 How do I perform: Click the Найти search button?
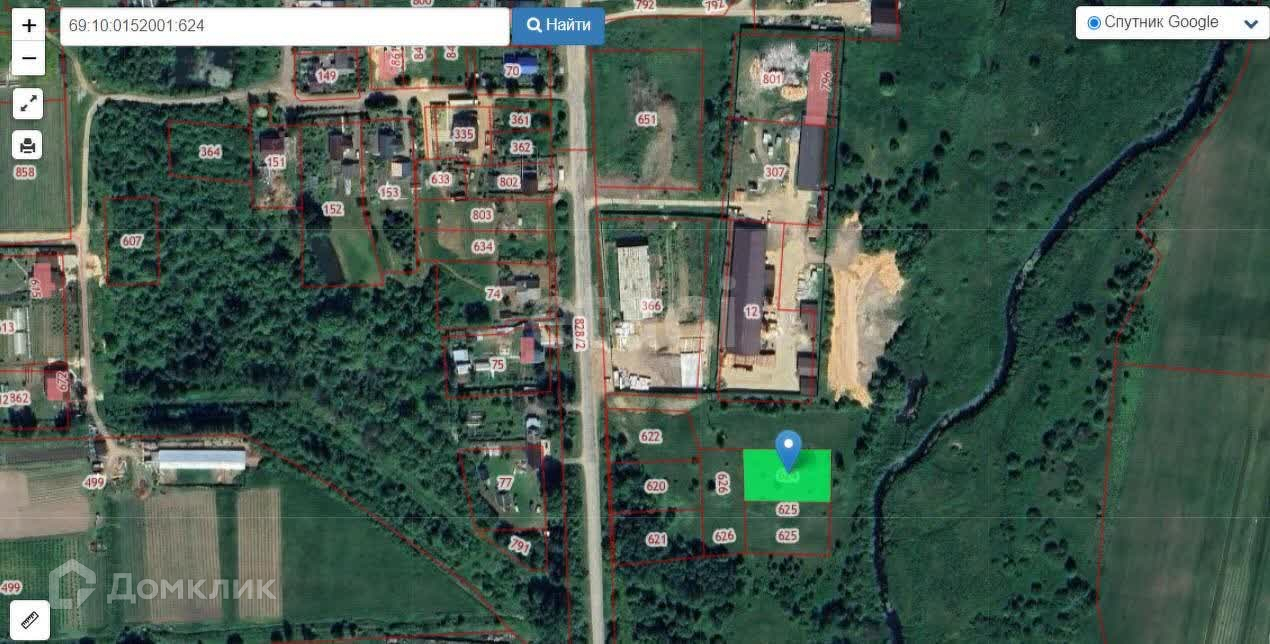[558, 26]
